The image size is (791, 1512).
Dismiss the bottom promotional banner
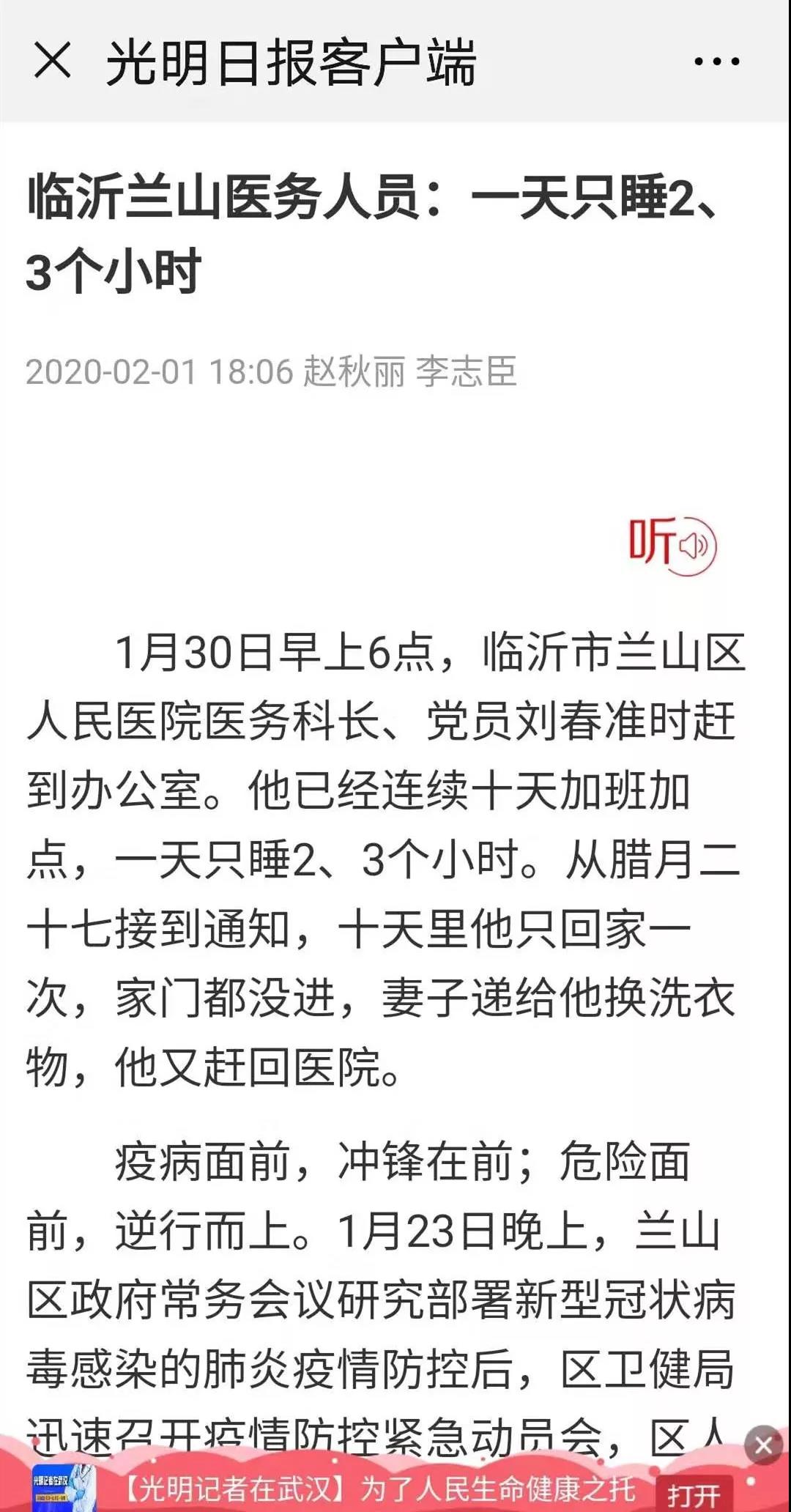(763, 1445)
